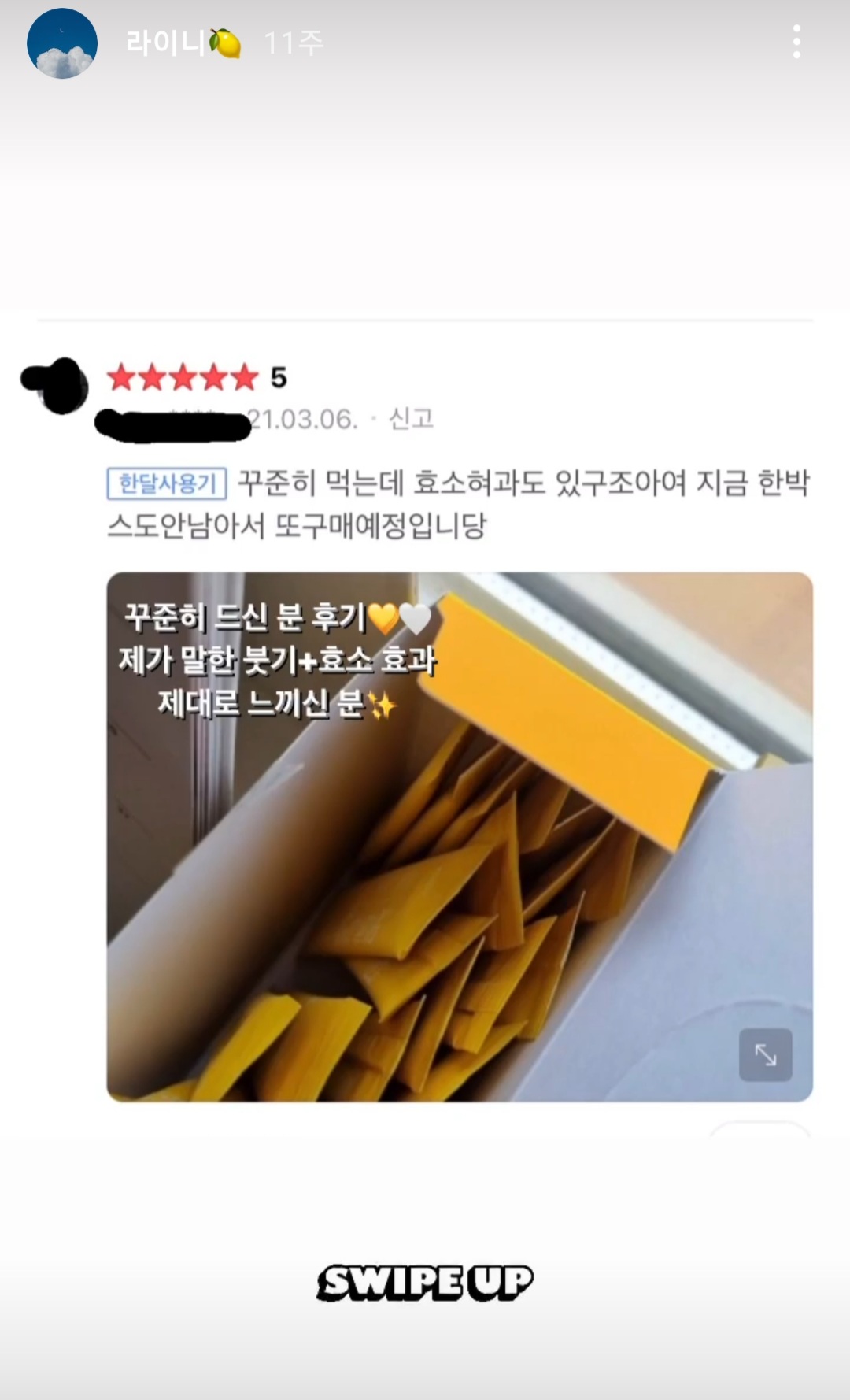The width and height of the screenshot is (850, 1400).
Task: Tap the 라이니 username
Action: (166, 43)
